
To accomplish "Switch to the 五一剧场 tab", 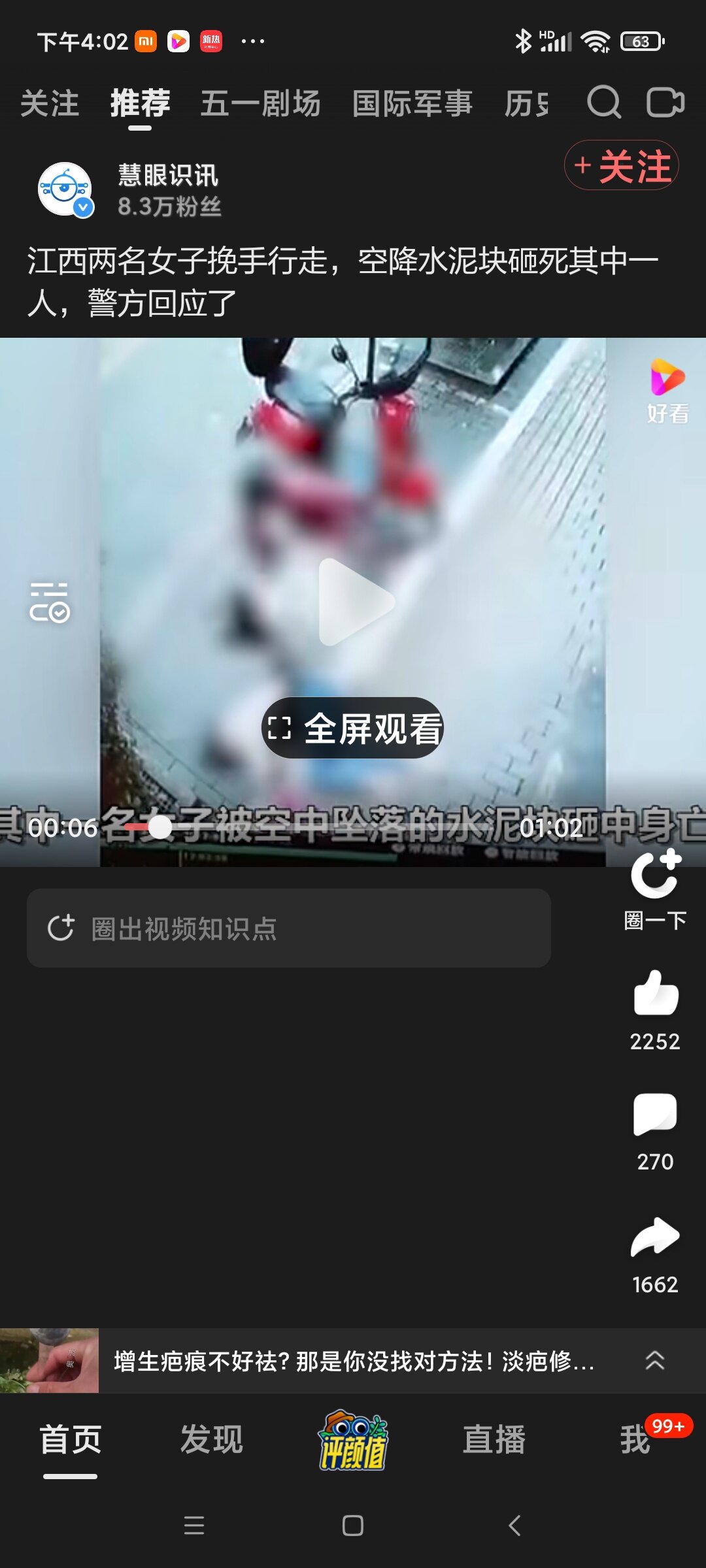I will tap(260, 104).
